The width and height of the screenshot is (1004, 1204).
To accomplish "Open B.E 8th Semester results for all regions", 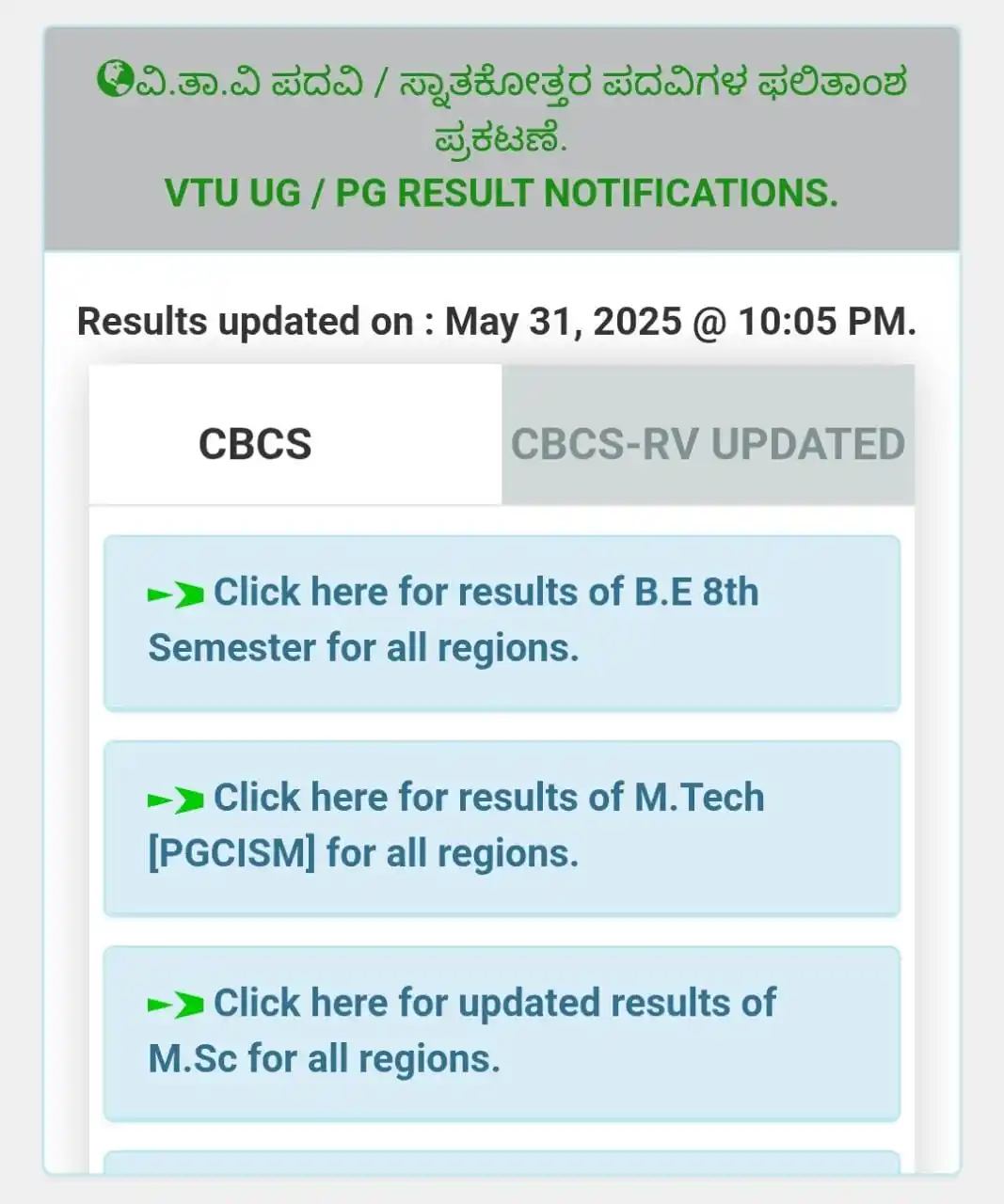I will [501, 621].
